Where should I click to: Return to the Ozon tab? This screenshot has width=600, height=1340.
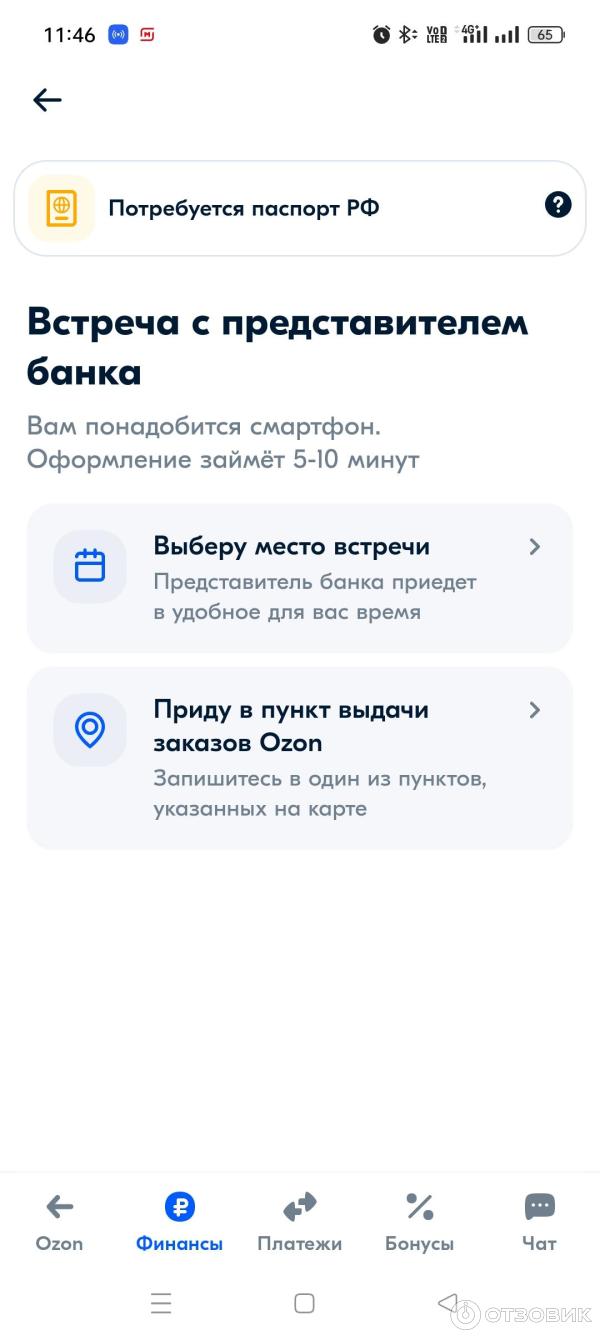point(60,1222)
